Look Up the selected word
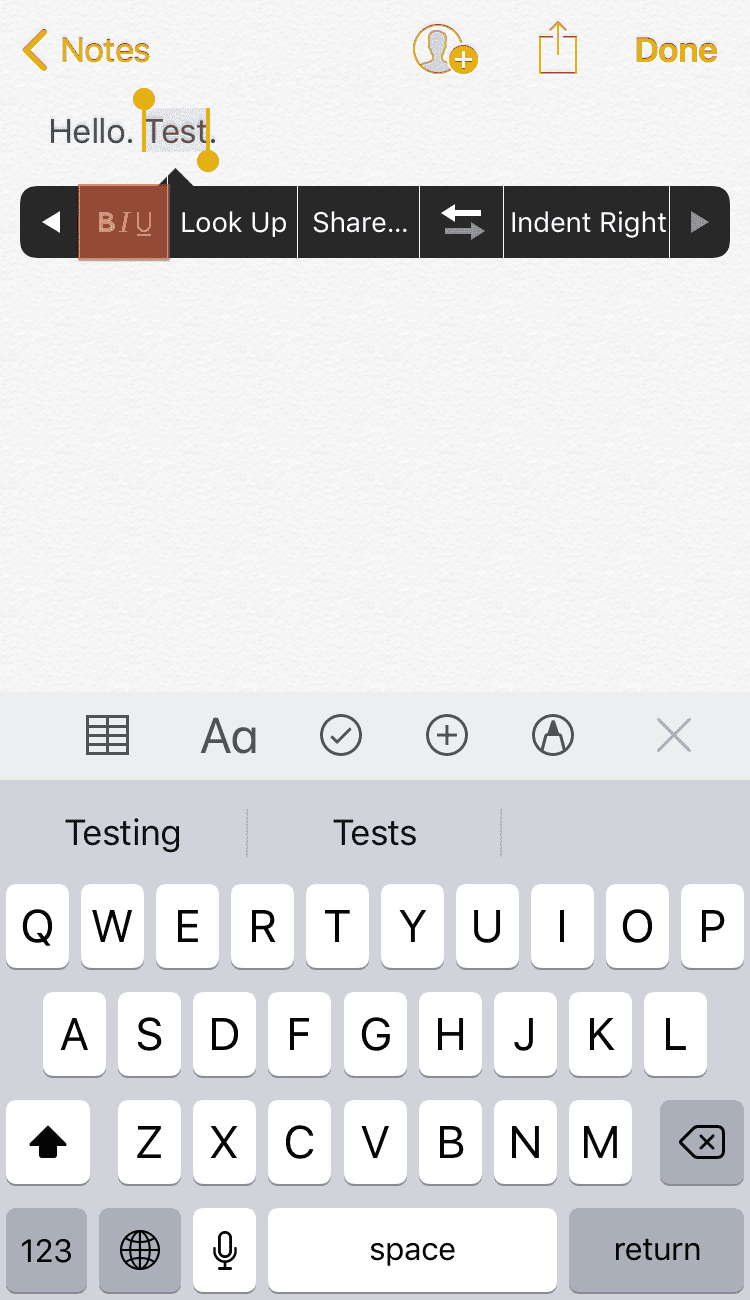This screenshot has height=1300, width=750. tap(233, 222)
